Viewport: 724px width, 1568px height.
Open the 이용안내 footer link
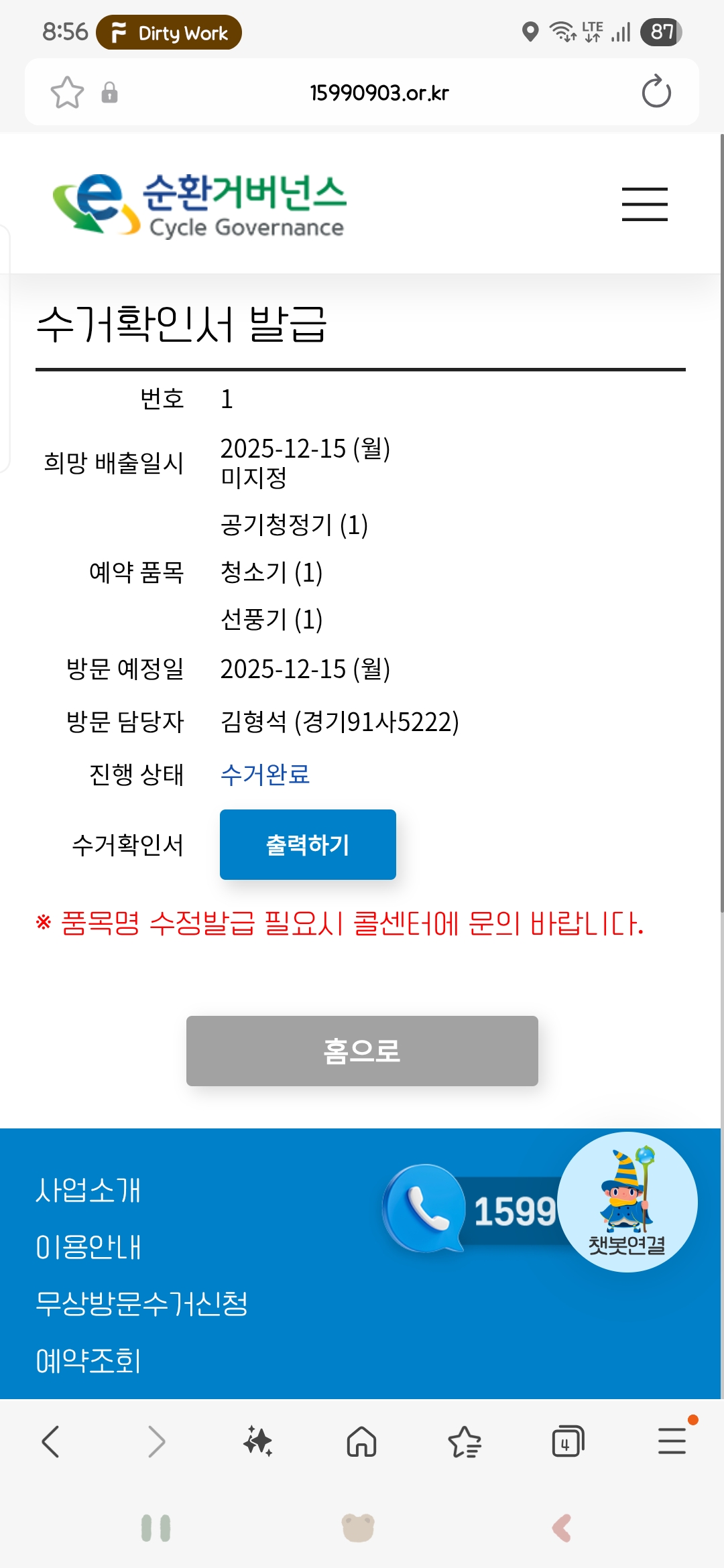click(88, 1247)
